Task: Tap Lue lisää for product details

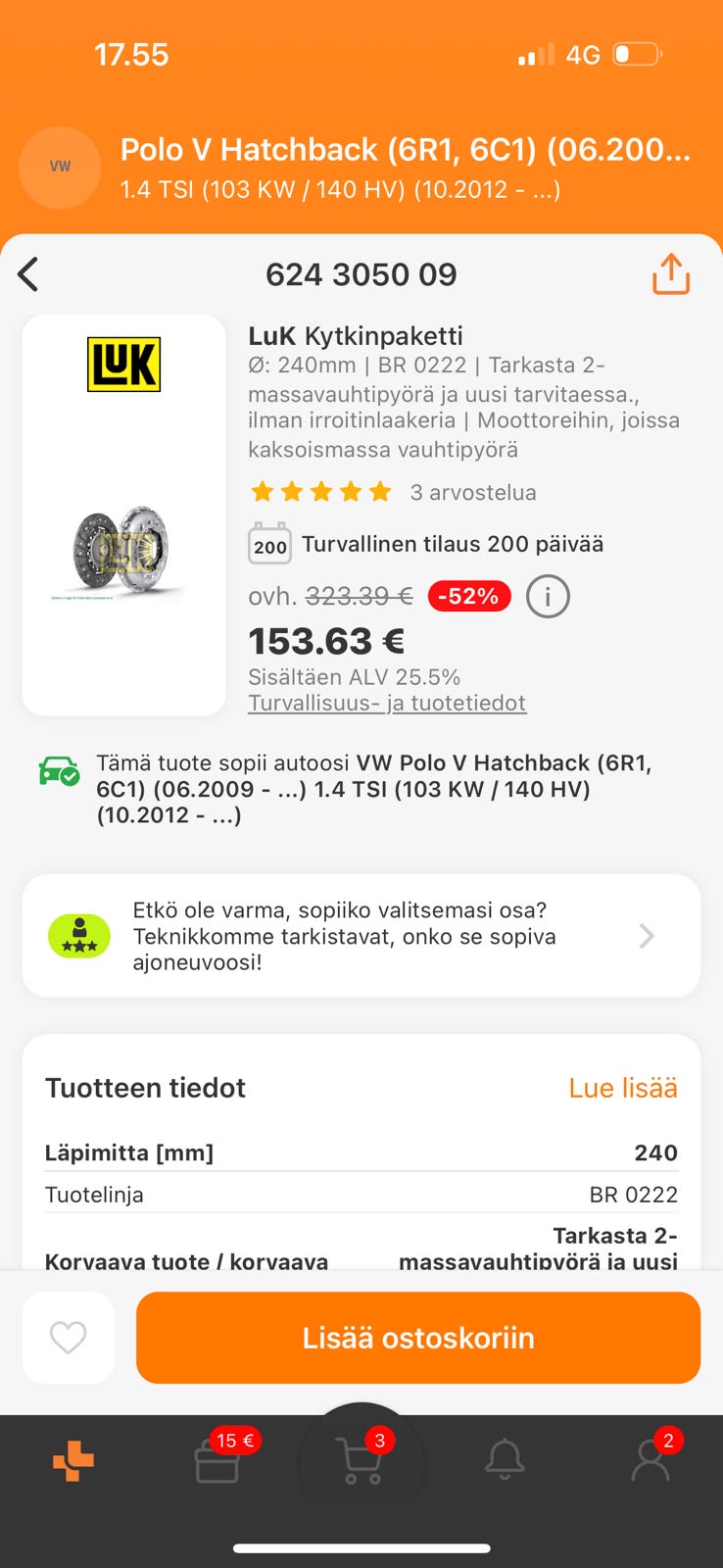Action: 623,1088
